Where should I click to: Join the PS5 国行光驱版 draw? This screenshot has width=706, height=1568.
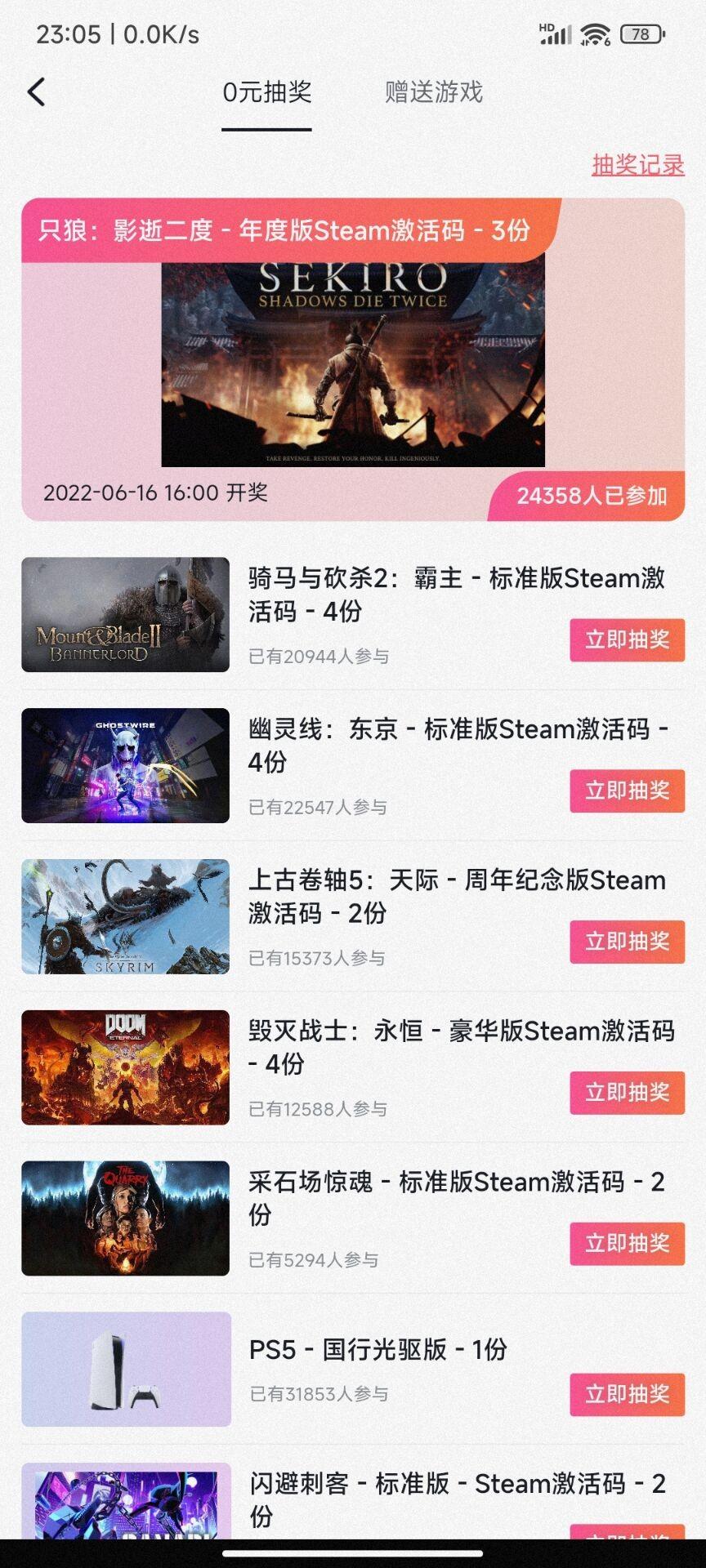click(x=627, y=1394)
